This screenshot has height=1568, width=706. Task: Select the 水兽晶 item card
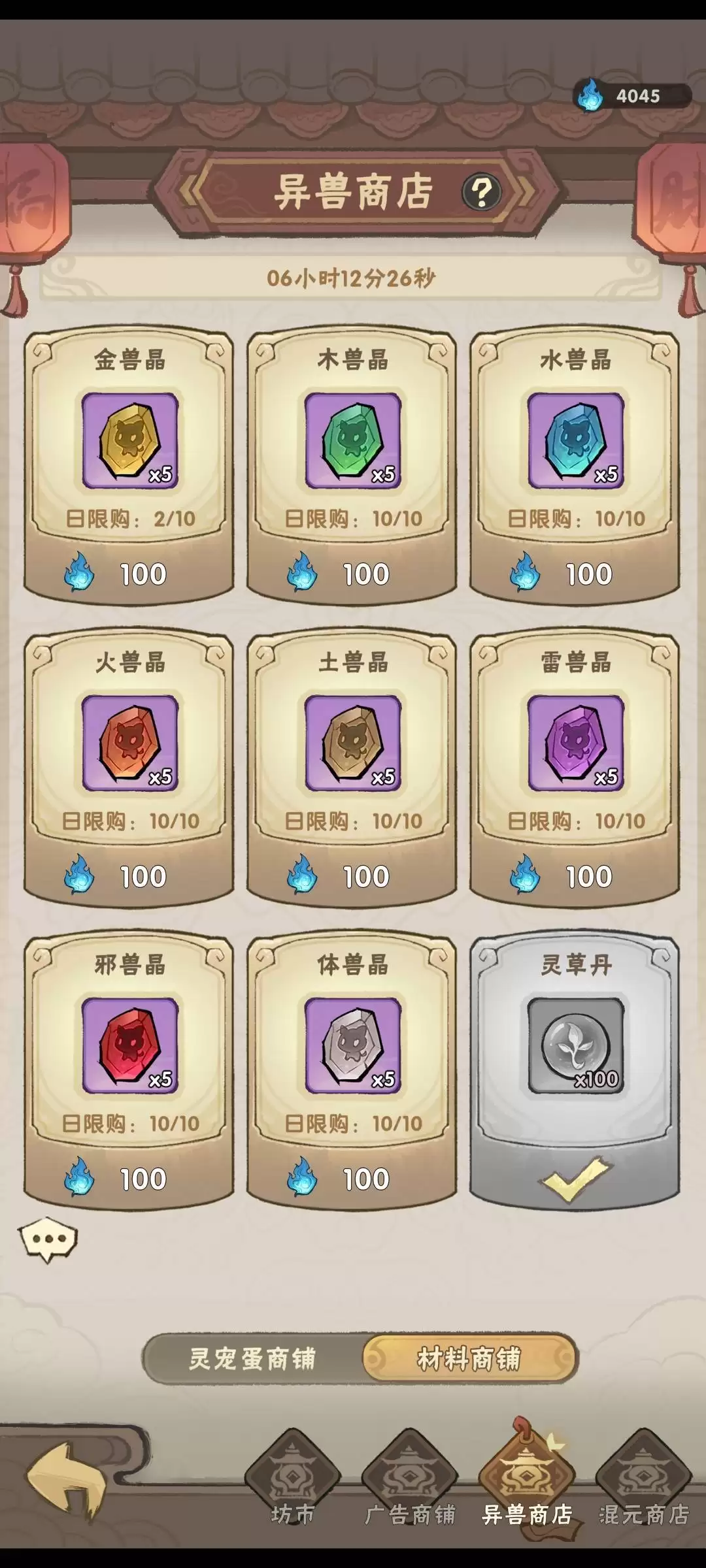pos(575,468)
